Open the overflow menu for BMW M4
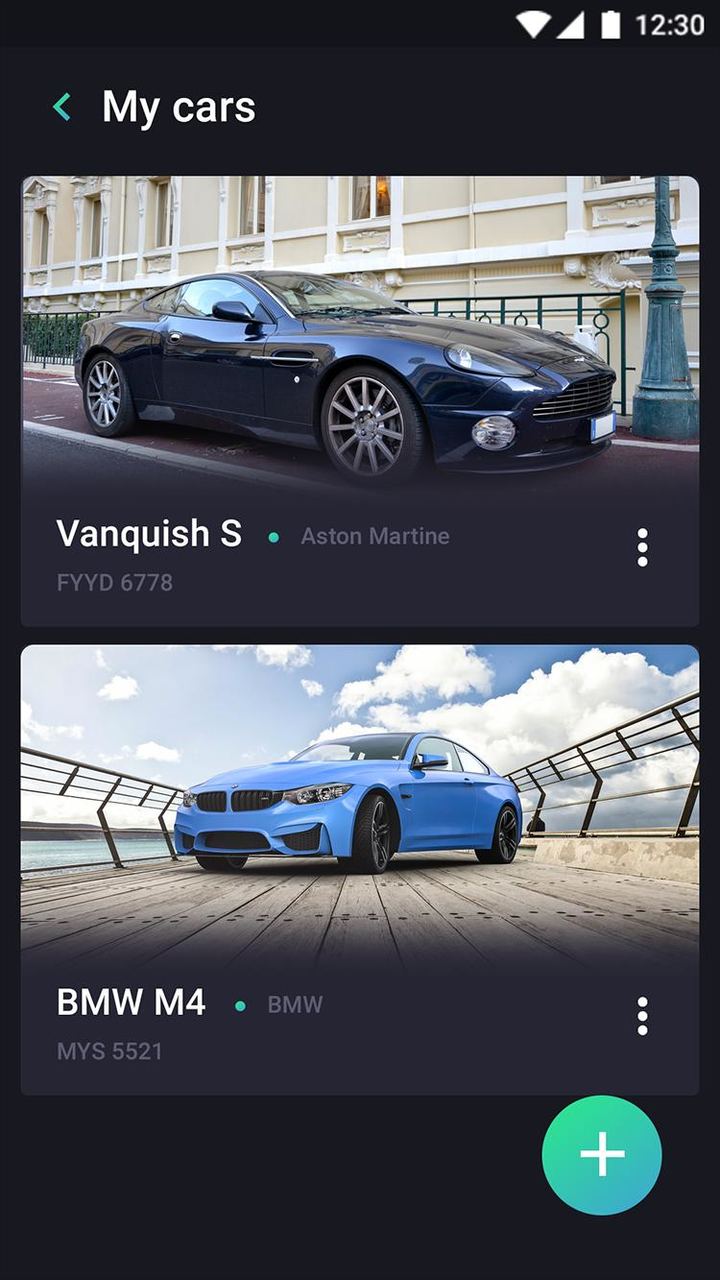 coord(642,1014)
